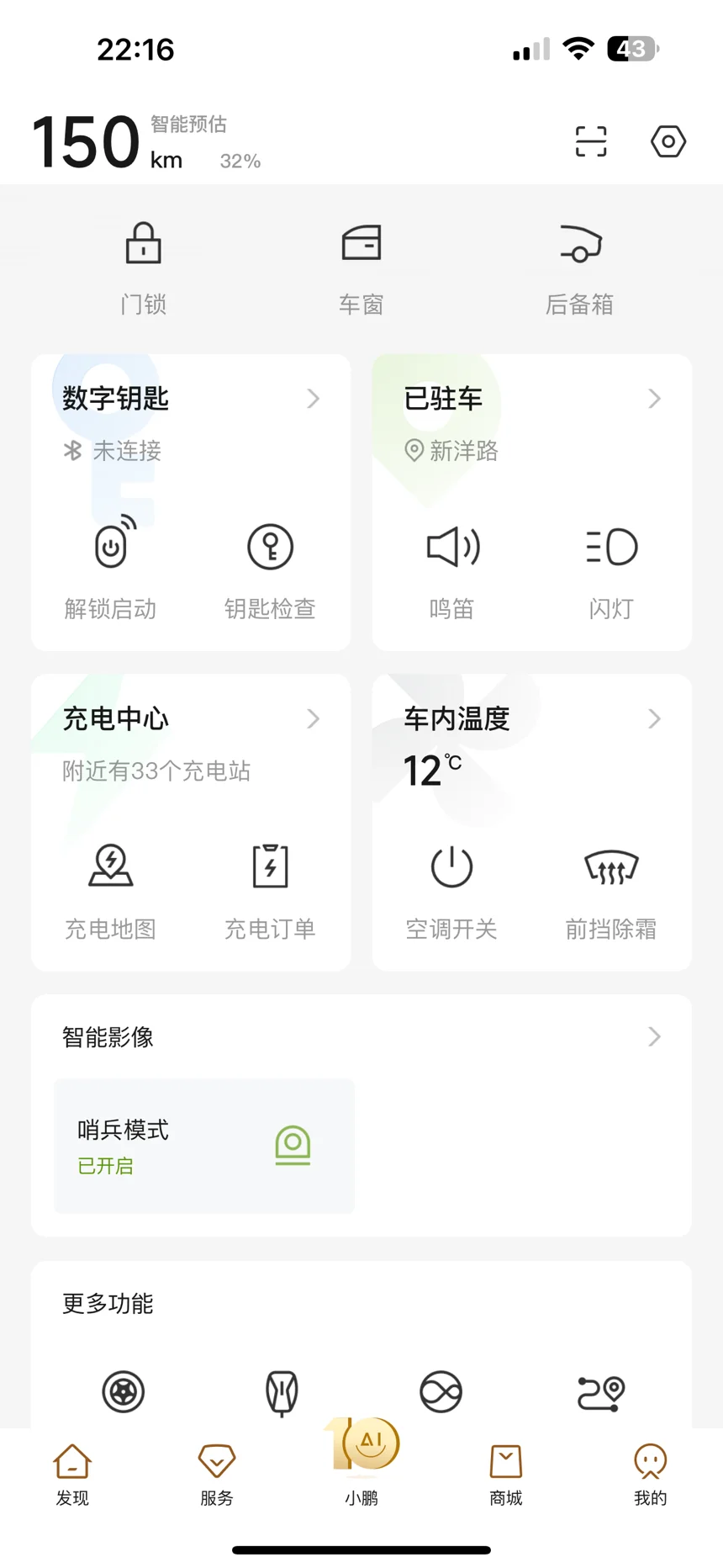The width and height of the screenshot is (723, 1568).
Task: Open the 车窗 window control
Action: [x=361, y=268]
